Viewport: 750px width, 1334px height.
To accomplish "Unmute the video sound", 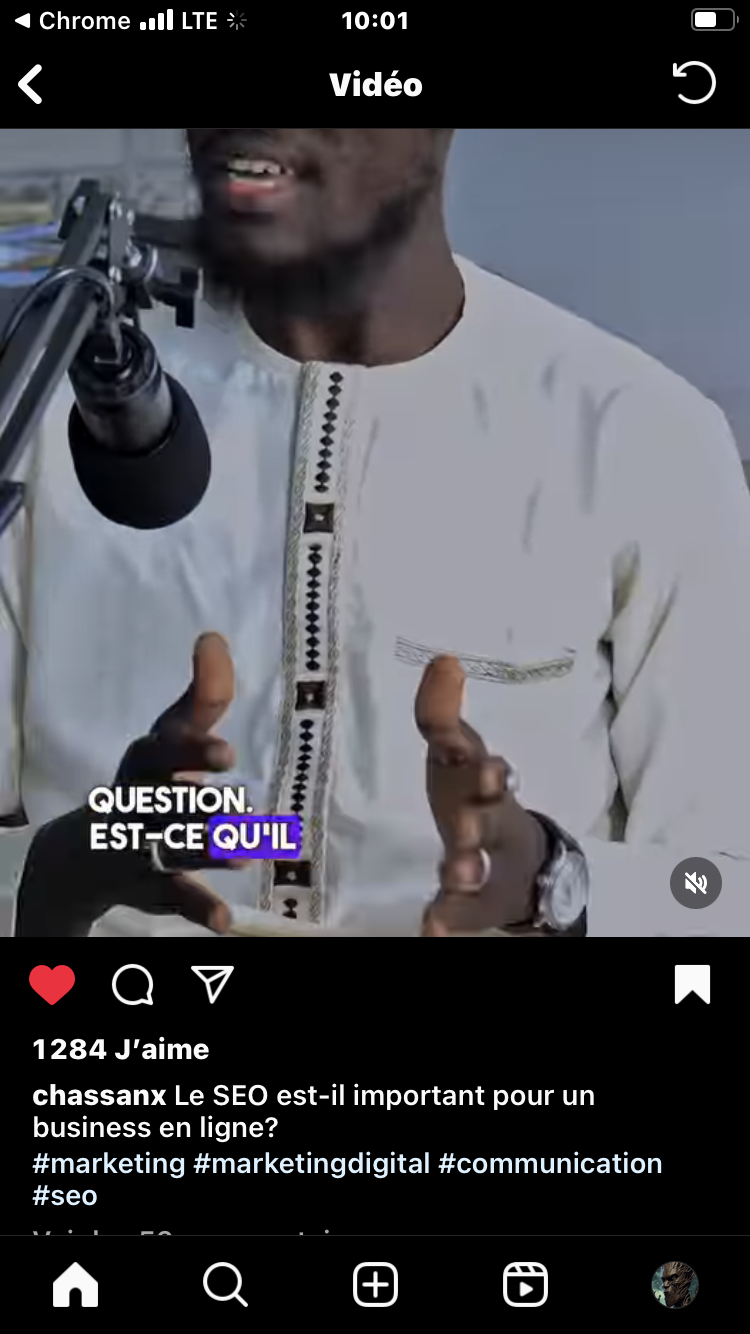I will pyautogui.click(x=696, y=883).
